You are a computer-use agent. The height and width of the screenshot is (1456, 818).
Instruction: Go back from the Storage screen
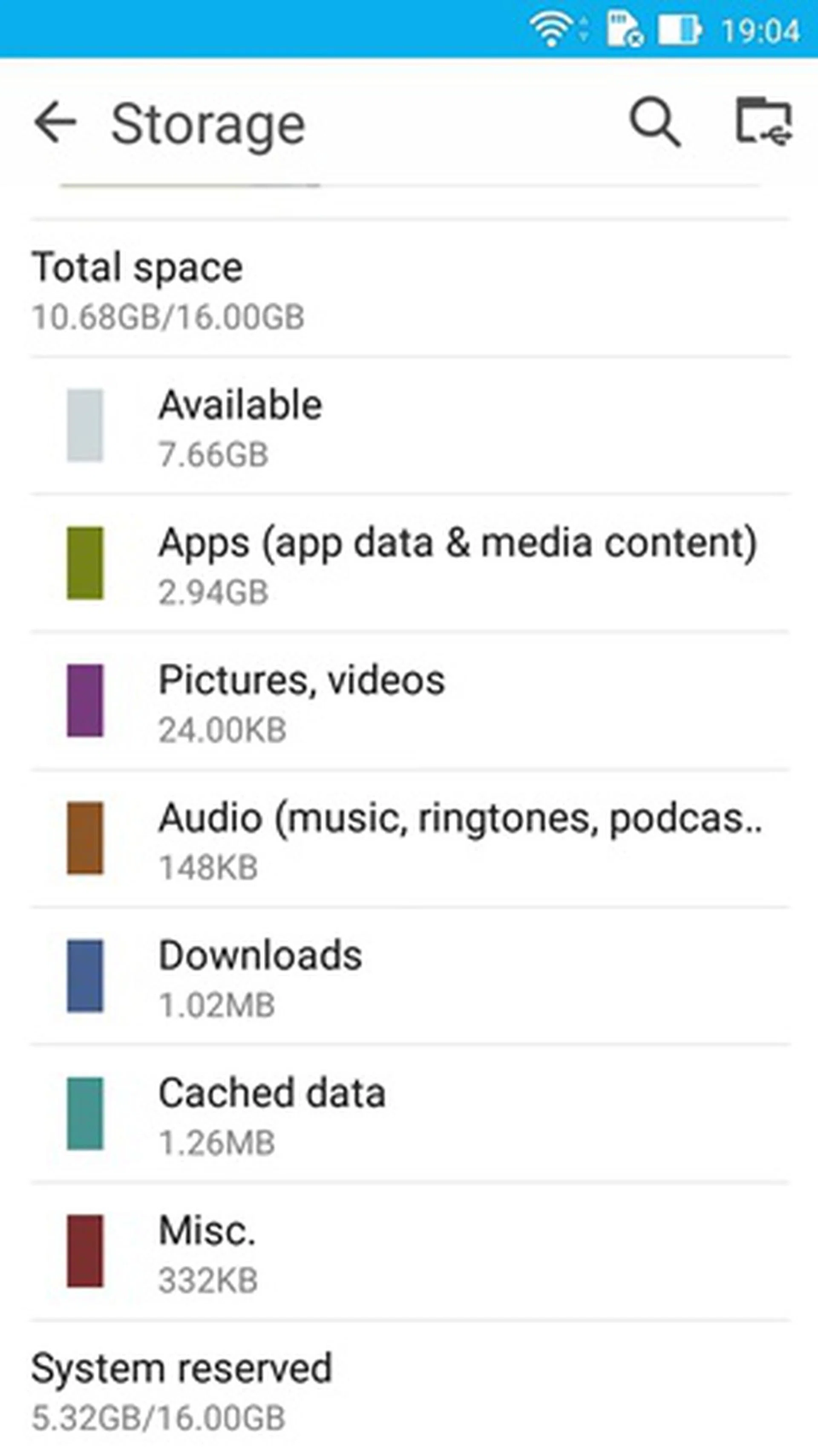coord(55,122)
